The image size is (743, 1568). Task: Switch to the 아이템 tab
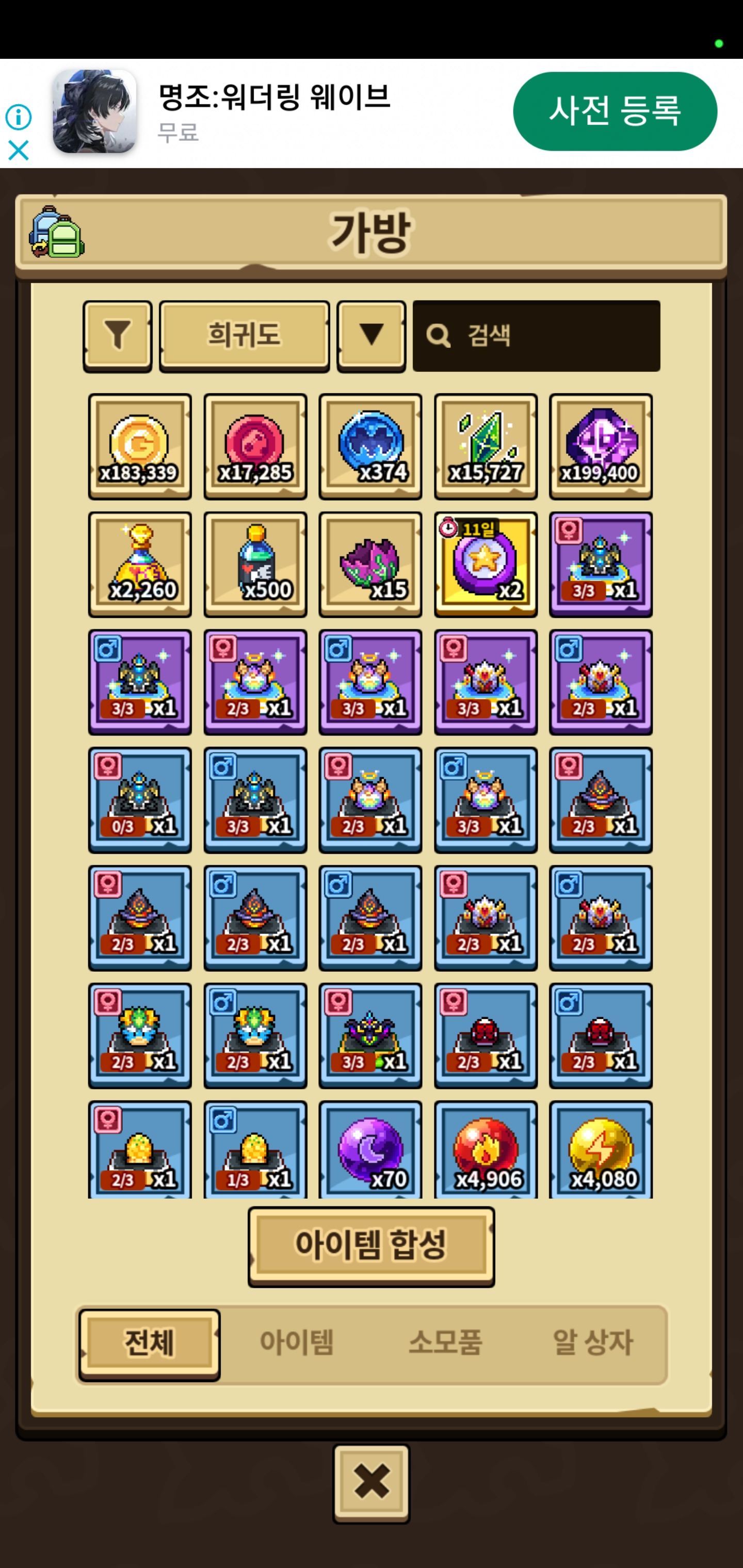click(297, 1342)
